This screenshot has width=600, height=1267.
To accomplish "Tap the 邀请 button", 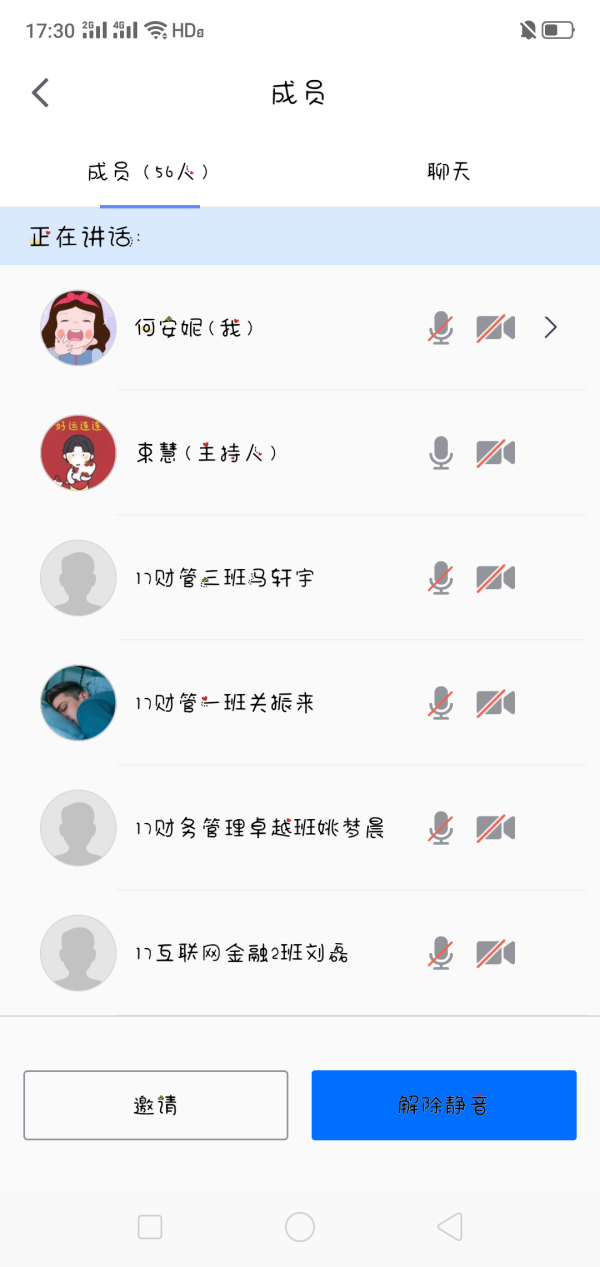I will pyautogui.click(x=156, y=1105).
